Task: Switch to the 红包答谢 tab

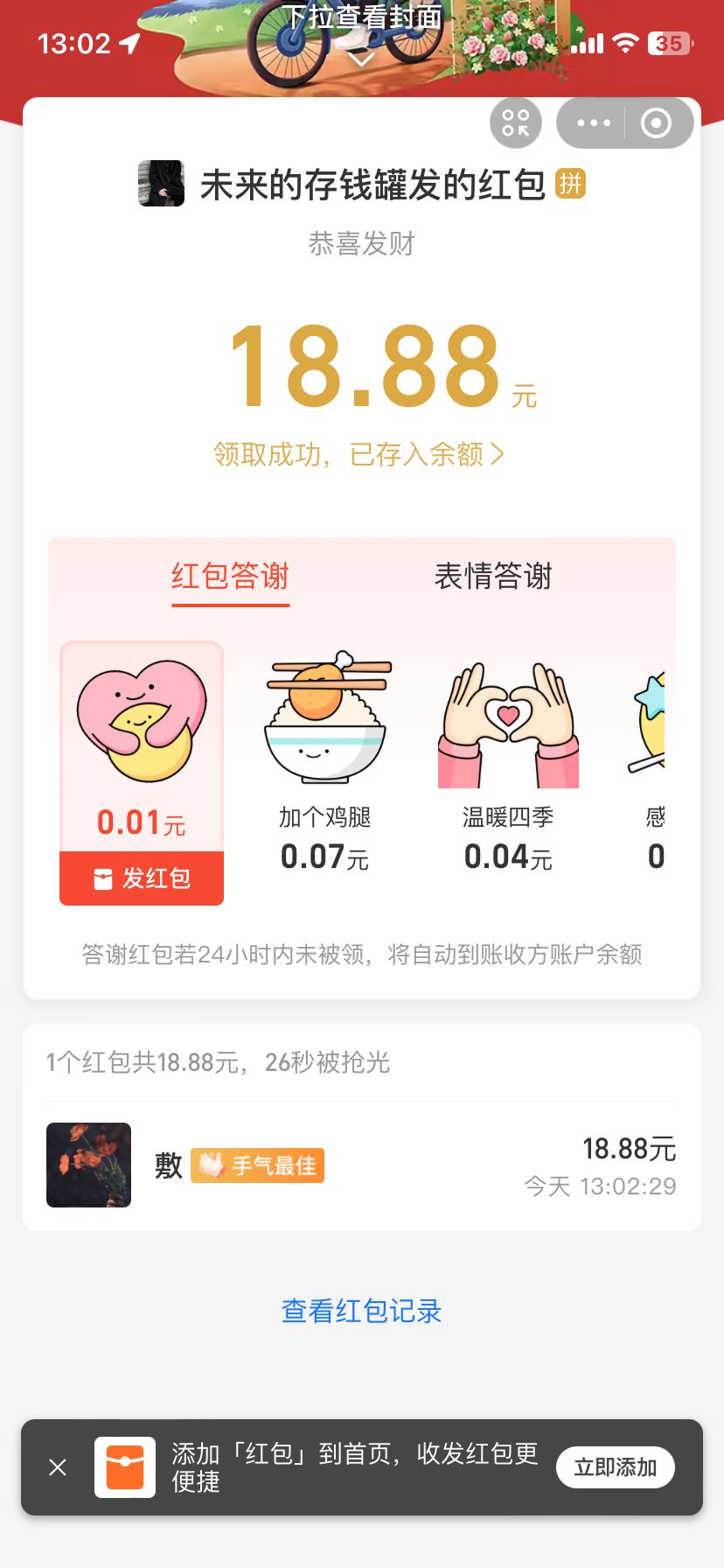Action: (230, 577)
